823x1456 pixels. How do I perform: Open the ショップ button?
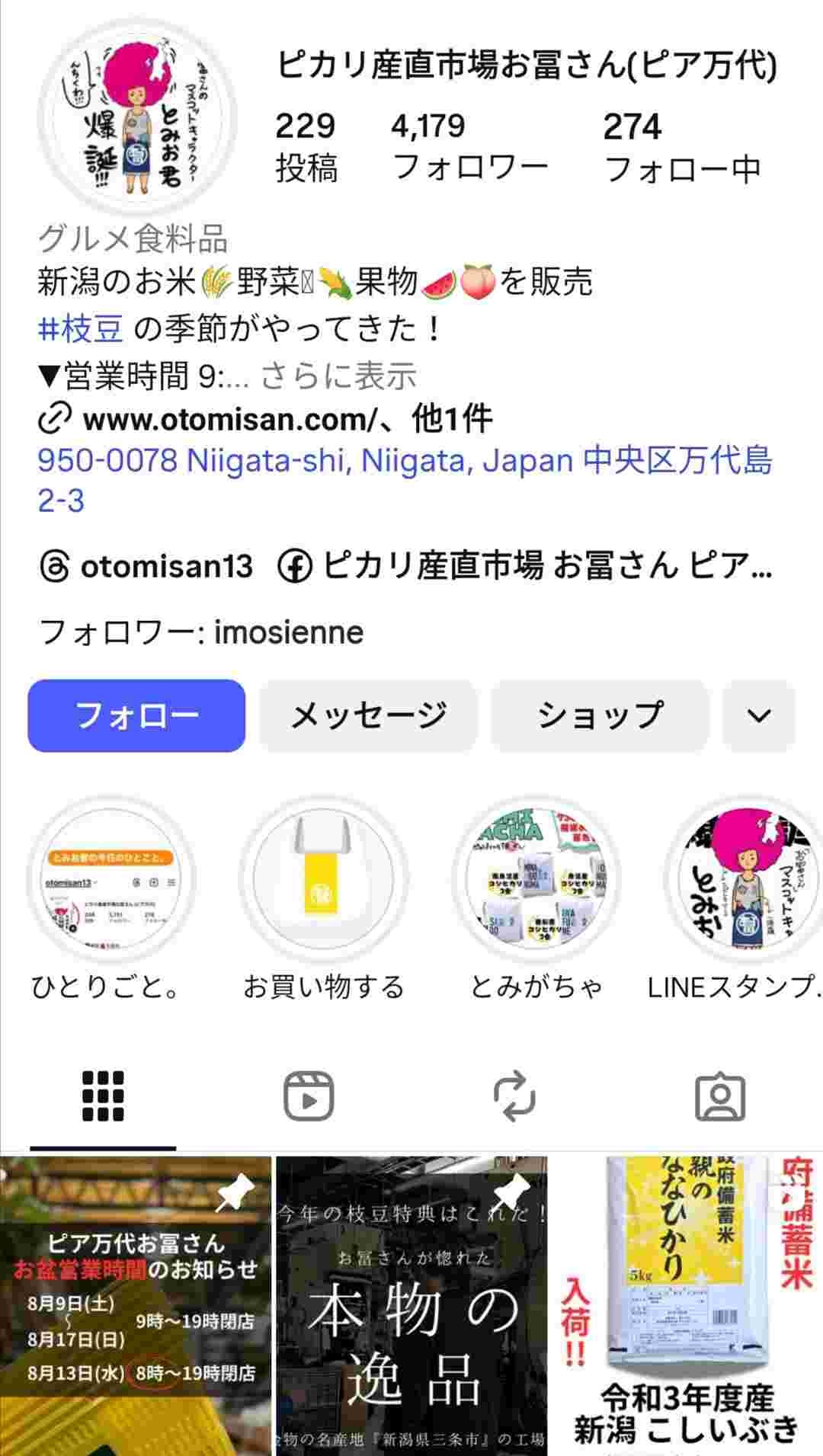point(600,715)
